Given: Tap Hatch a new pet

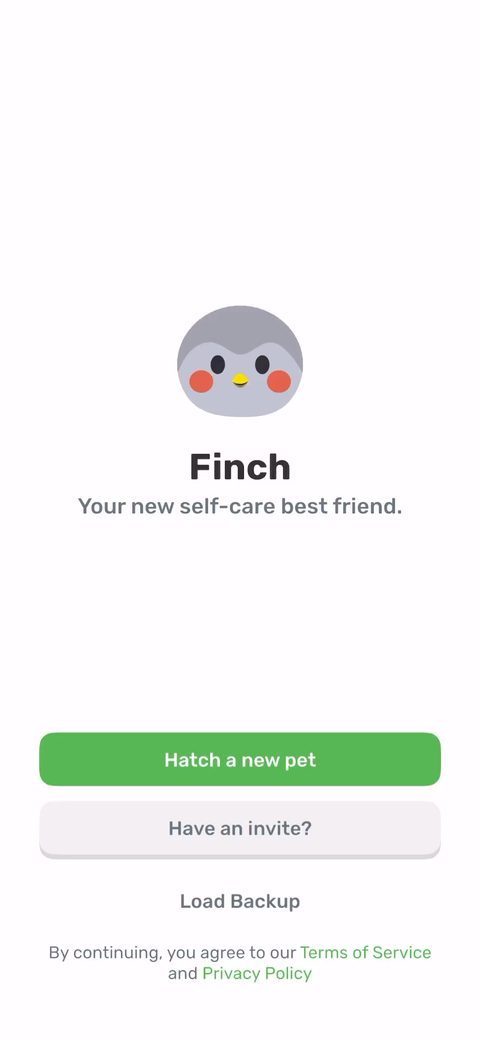Looking at the screenshot, I should pyautogui.click(x=240, y=759).
